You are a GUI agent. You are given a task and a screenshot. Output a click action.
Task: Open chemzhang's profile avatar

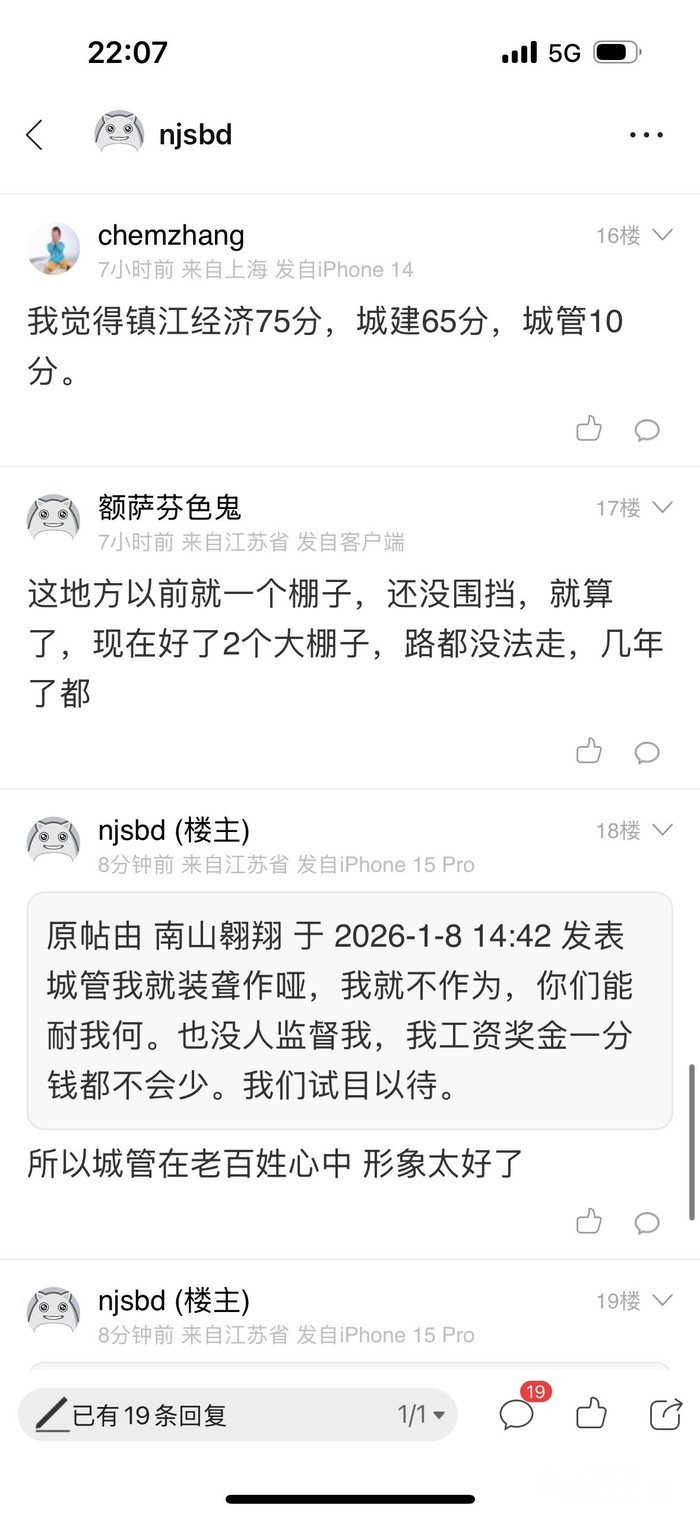coord(53,249)
